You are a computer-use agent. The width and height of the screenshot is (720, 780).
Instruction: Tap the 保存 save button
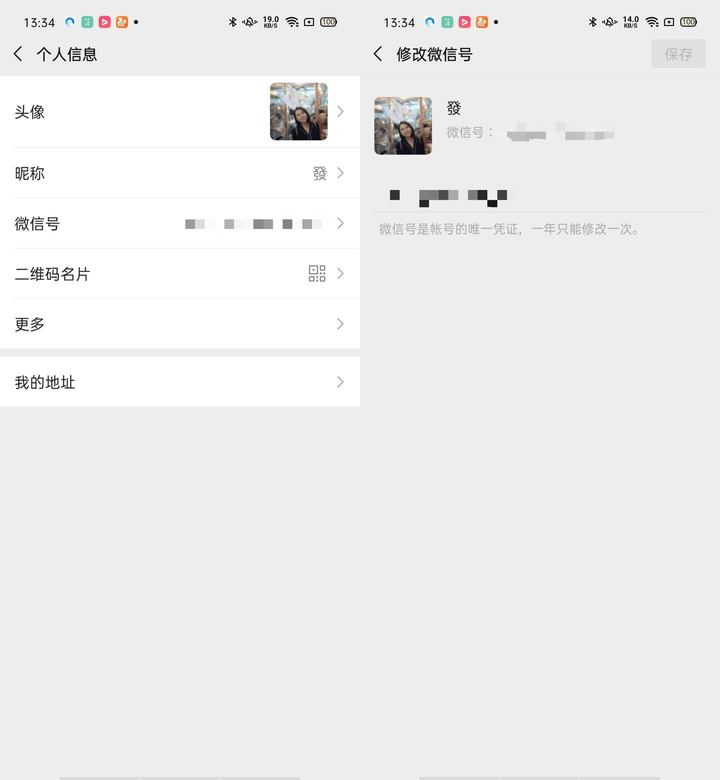(x=678, y=54)
